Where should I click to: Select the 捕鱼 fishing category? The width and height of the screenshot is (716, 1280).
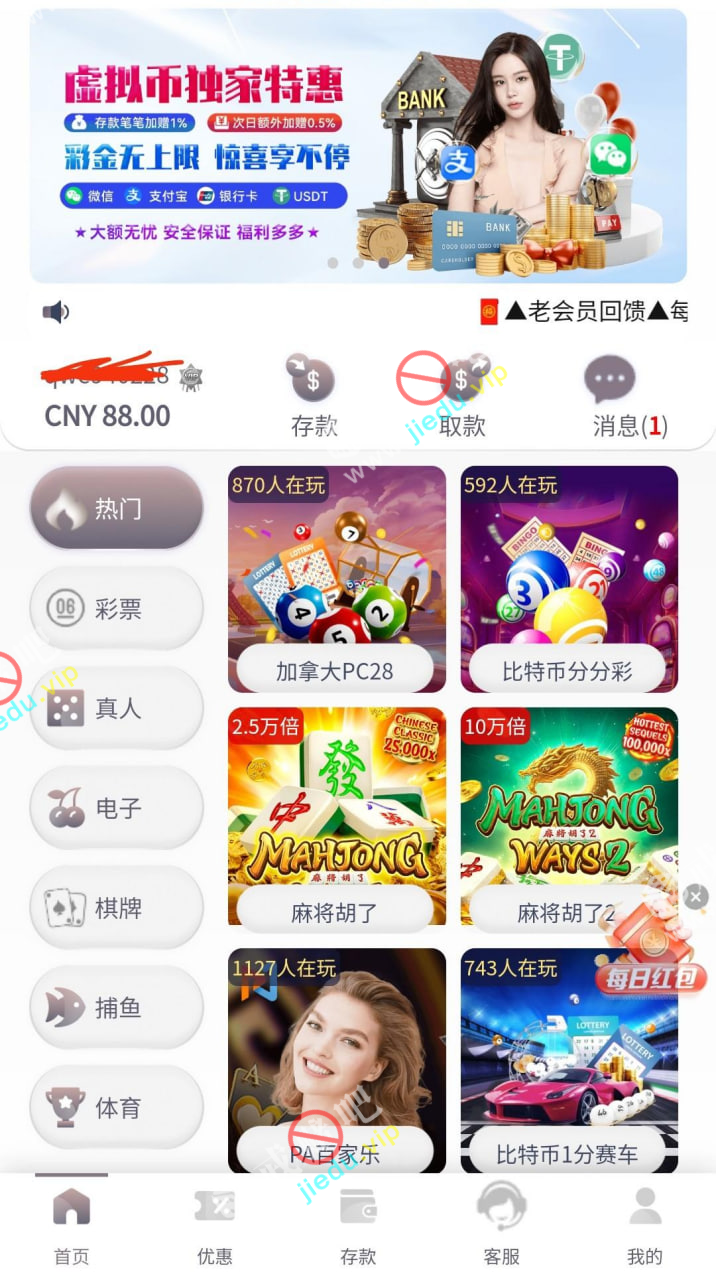coord(117,1008)
